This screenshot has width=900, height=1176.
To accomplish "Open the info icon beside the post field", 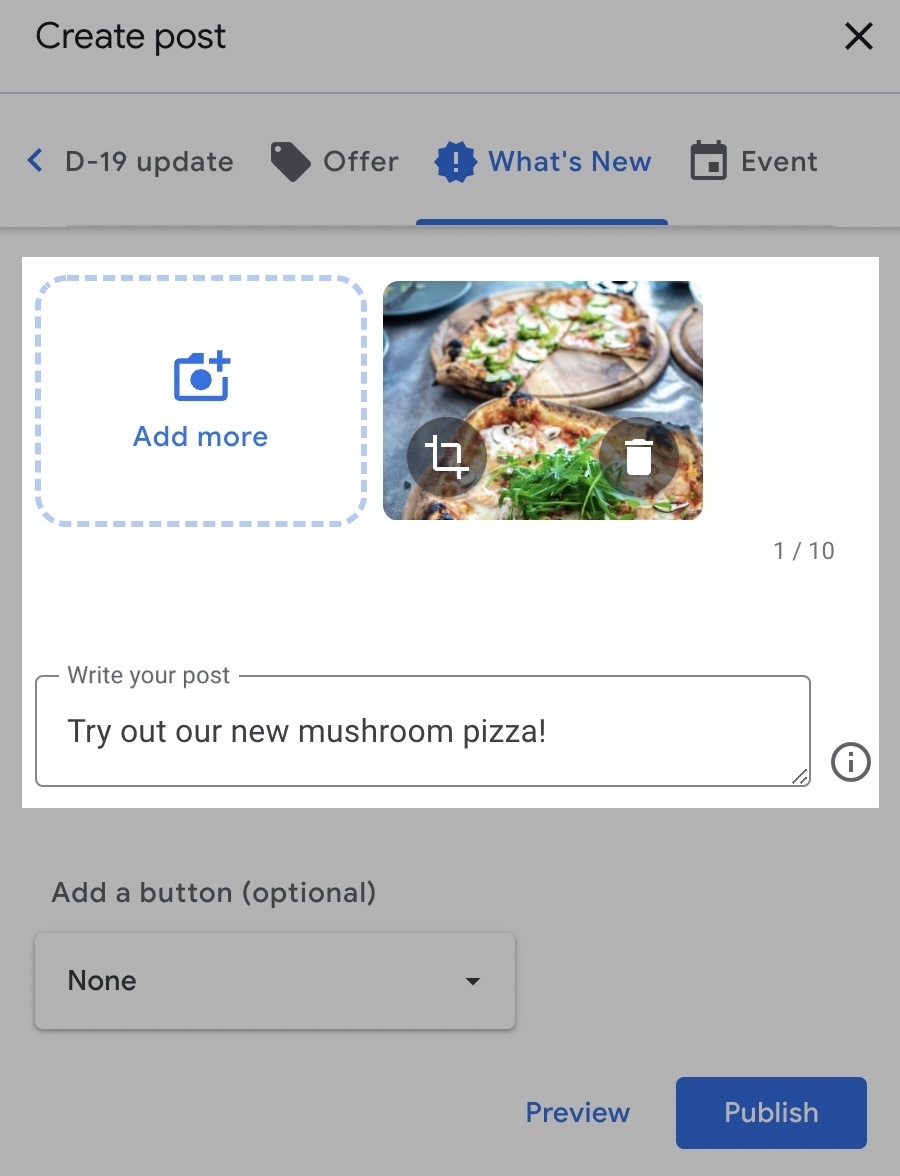I will pyautogui.click(x=851, y=763).
